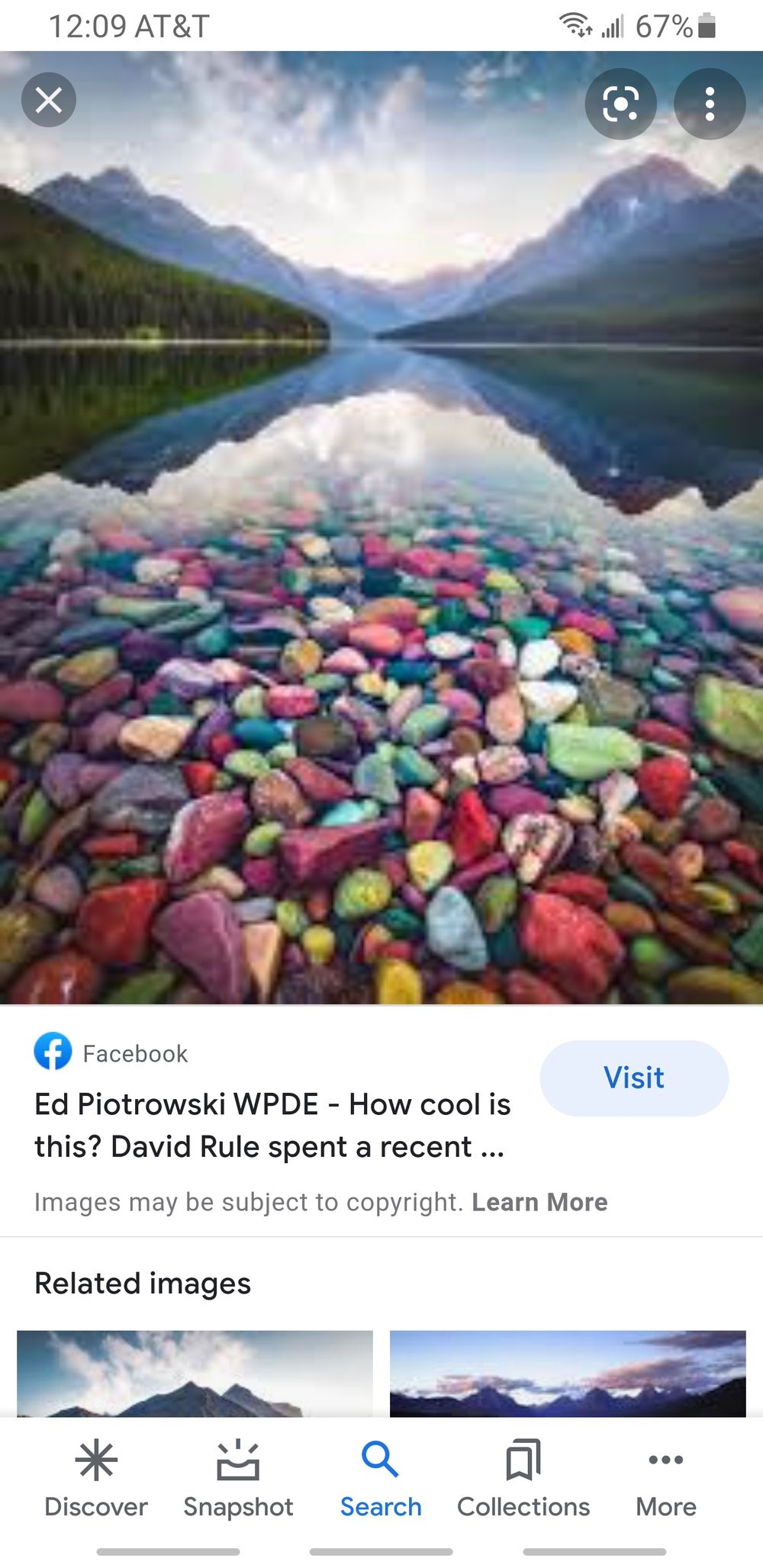
Task: Open the first related mountain image
Action: click(195, 1374)
